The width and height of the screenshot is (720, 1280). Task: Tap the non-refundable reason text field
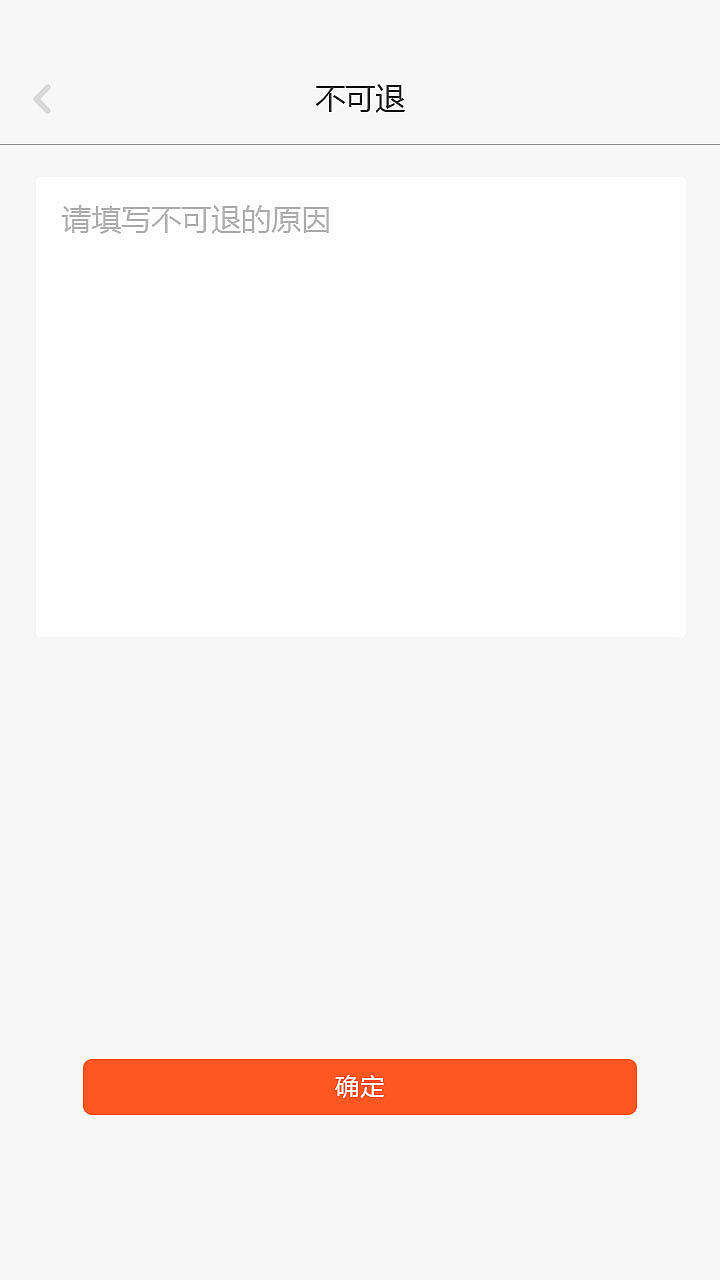(x=360, y=406)
